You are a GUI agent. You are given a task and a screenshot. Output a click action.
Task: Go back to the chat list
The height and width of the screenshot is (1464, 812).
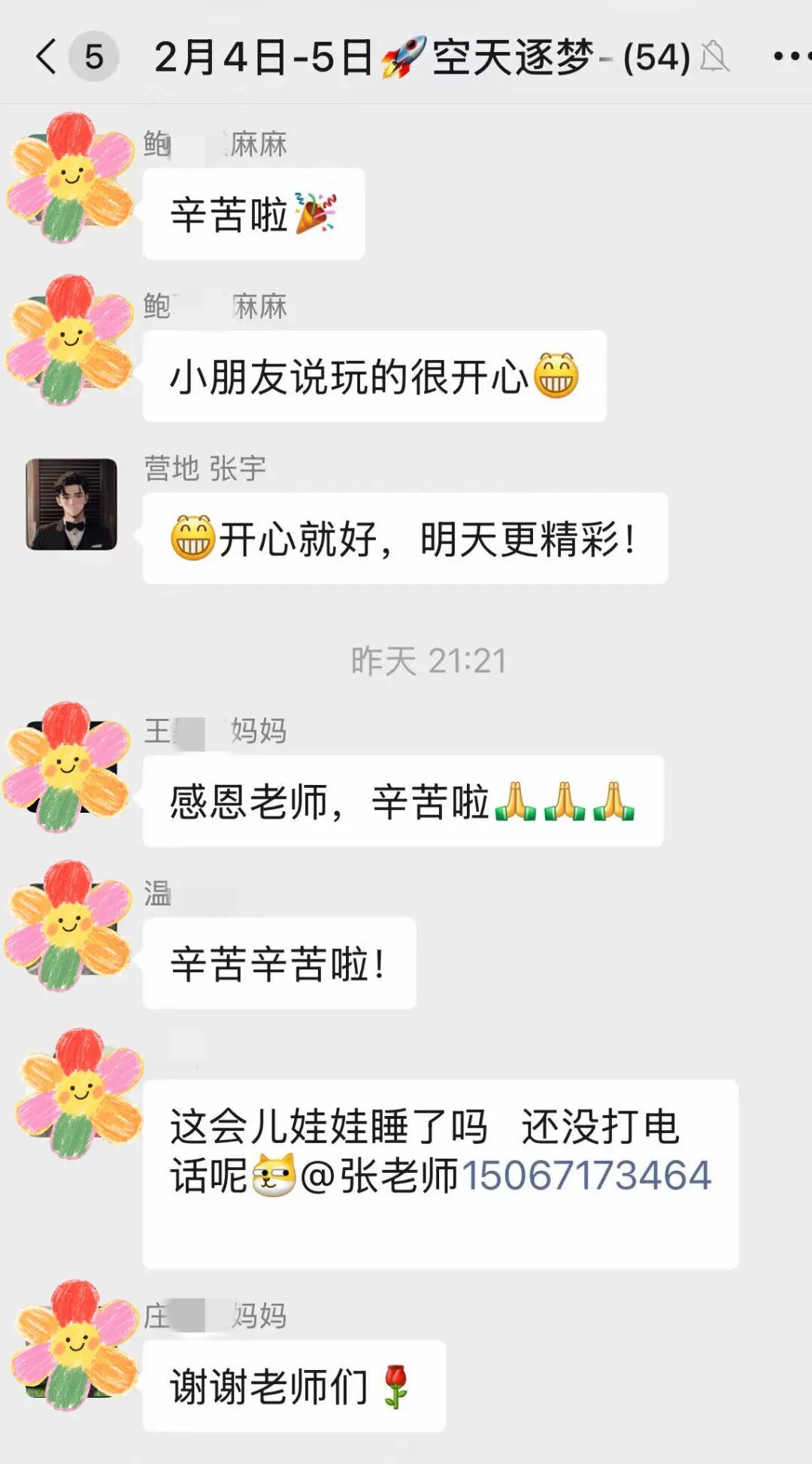(47, 56)
